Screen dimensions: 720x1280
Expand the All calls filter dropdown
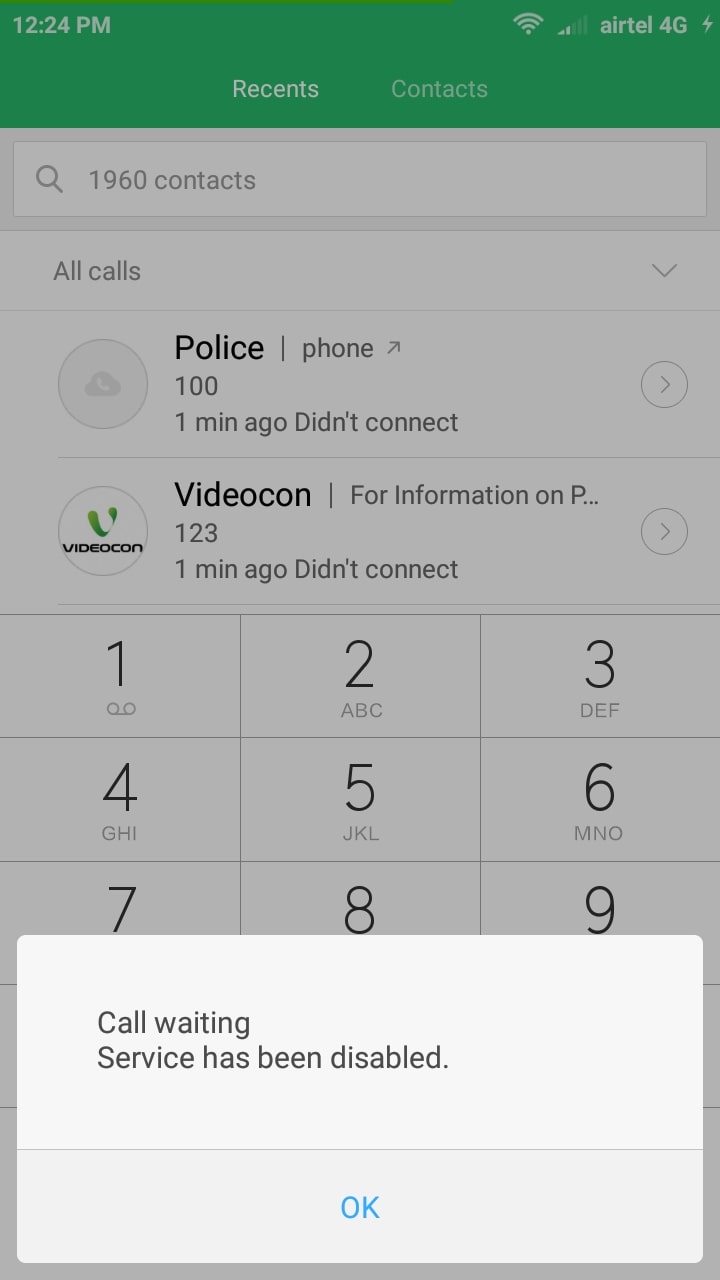(663, 271)
